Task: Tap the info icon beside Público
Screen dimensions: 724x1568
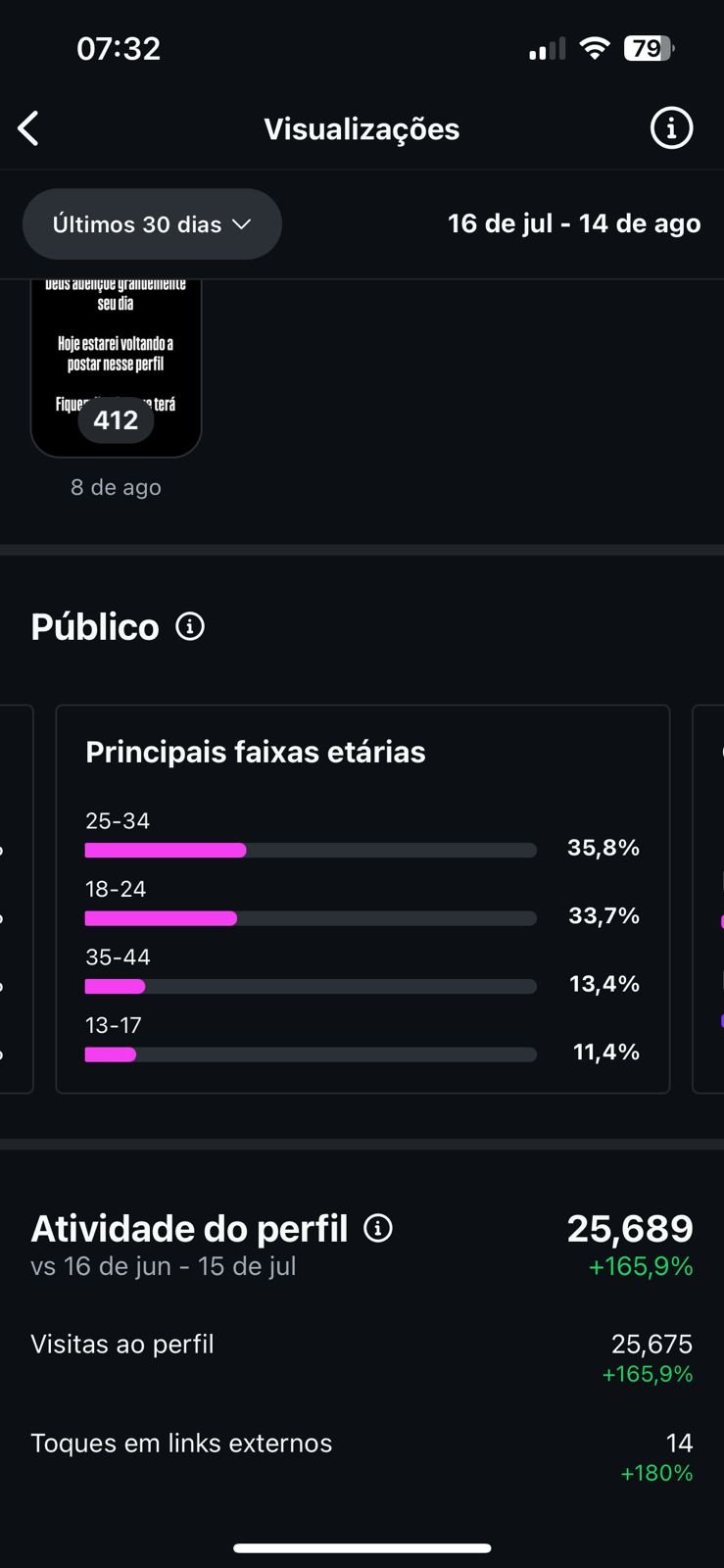Action: tap(190, 626)
